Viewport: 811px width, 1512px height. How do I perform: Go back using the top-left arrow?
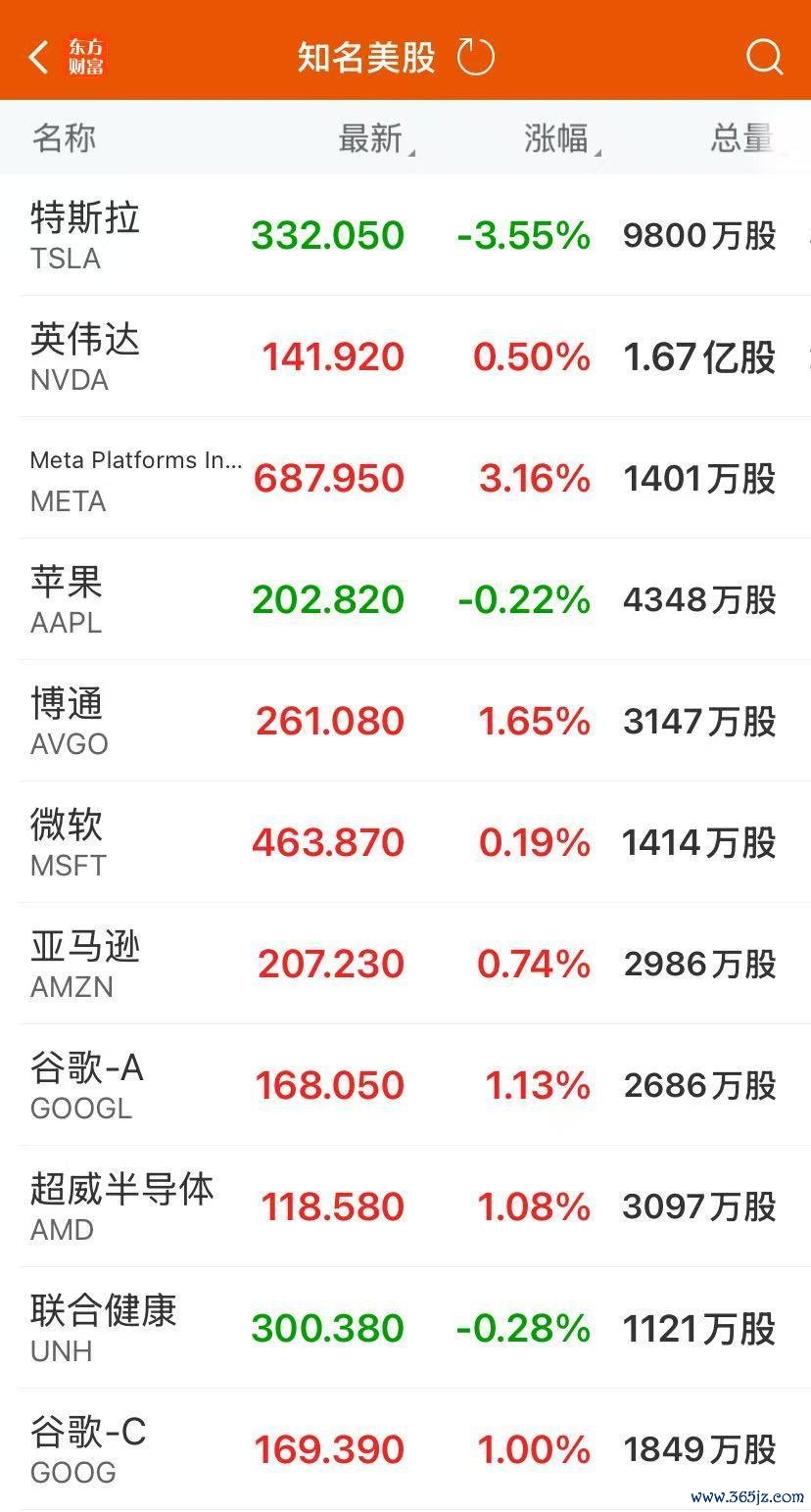[x=39, y=57]
